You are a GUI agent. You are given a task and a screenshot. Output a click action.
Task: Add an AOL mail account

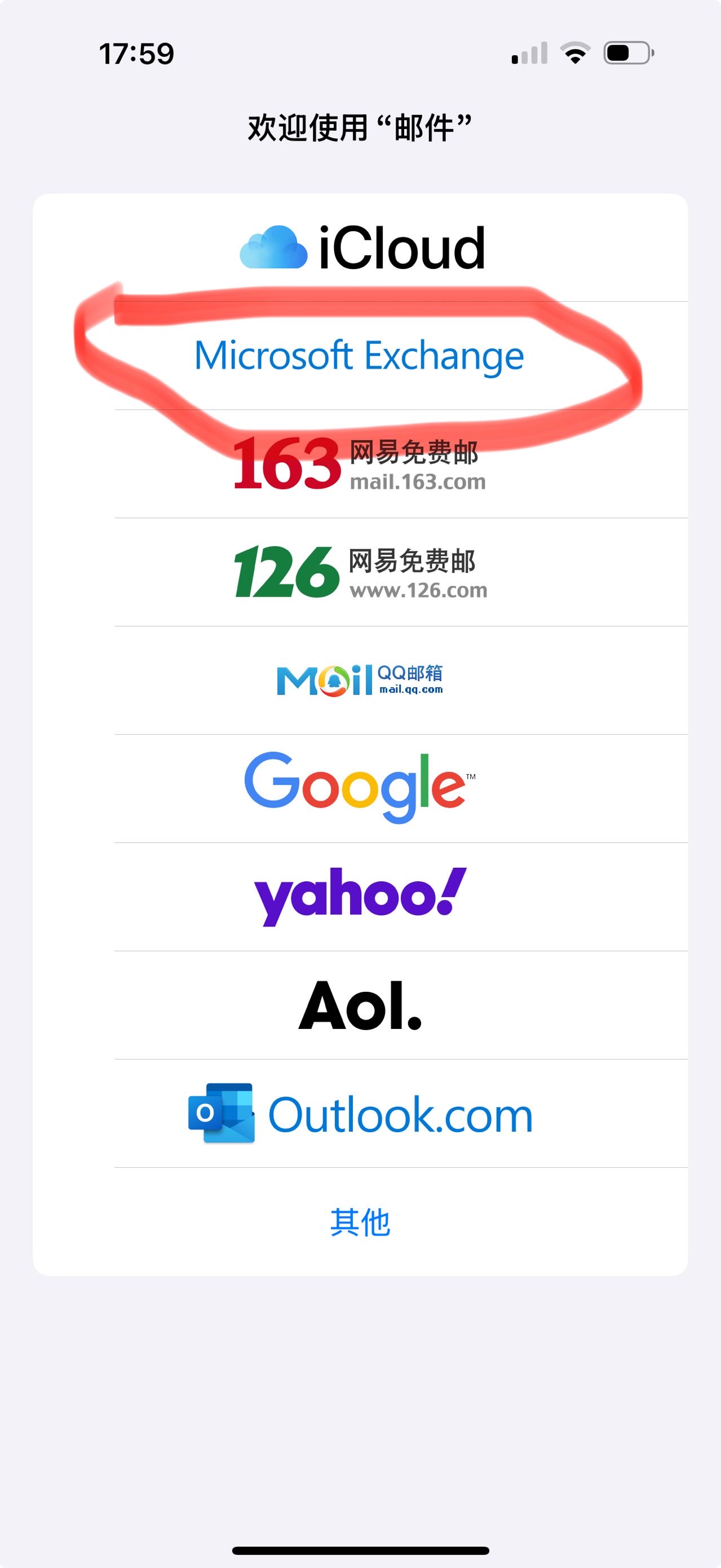click(360, 1005)
